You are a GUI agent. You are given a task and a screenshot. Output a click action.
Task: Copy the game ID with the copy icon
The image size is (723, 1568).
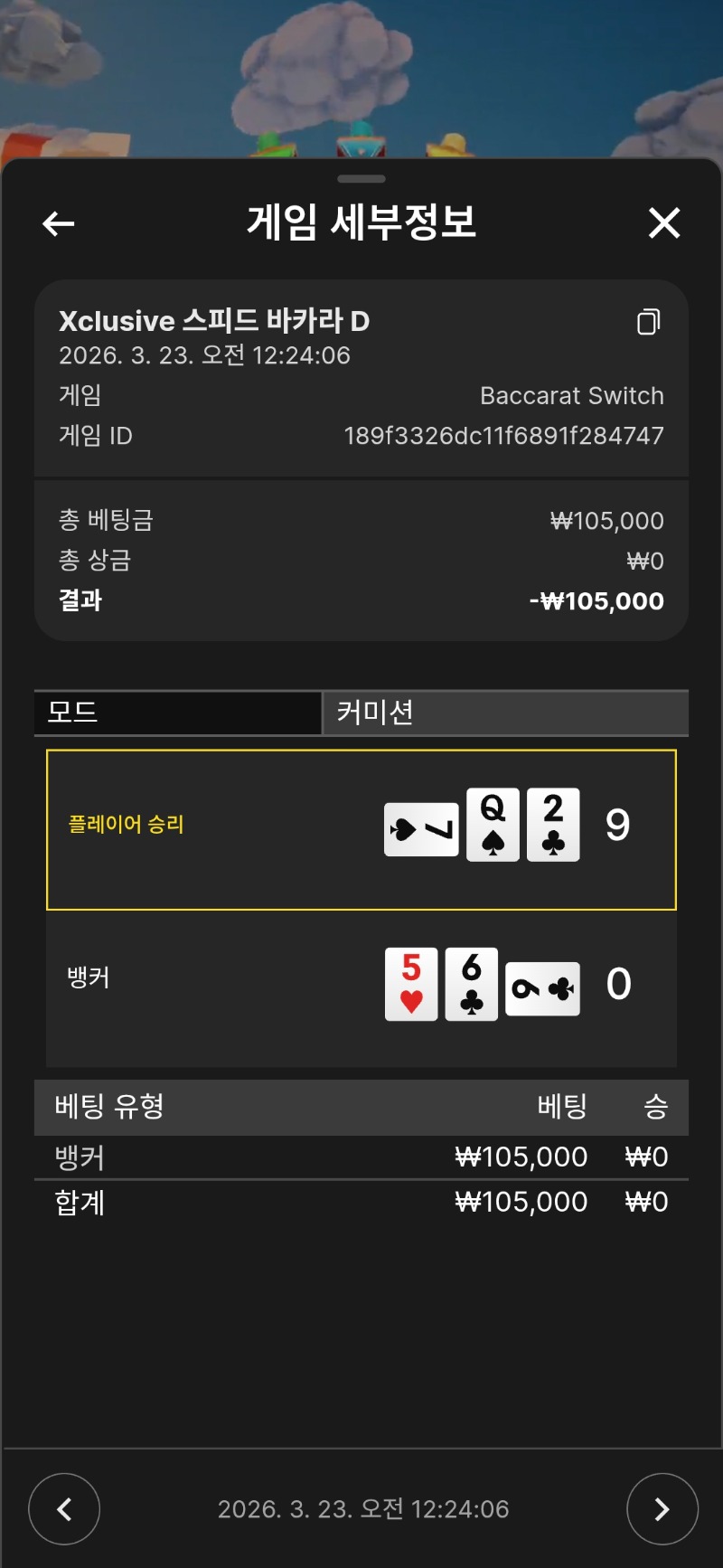(x=648, y=322)
